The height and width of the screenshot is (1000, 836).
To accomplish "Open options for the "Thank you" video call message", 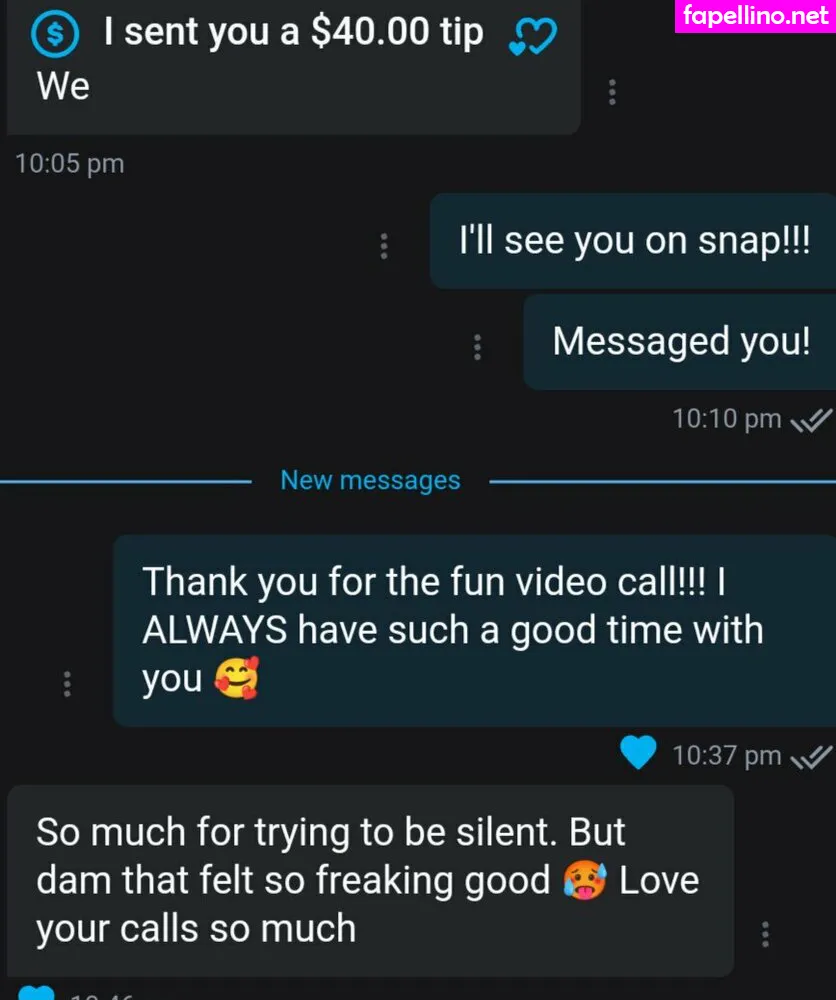I will 67,684.
